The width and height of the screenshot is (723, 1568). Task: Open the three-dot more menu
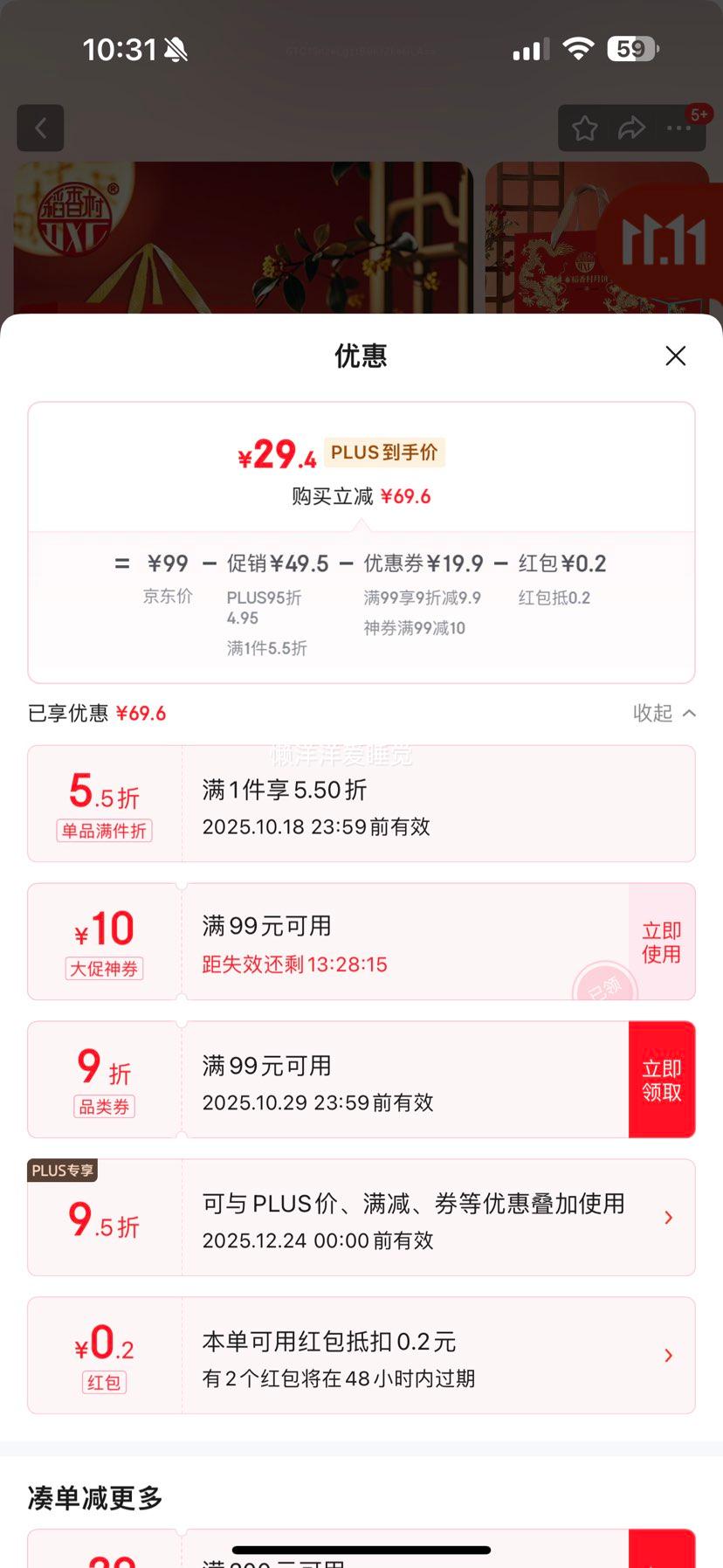pyautogui.click(x=678, y=129)
